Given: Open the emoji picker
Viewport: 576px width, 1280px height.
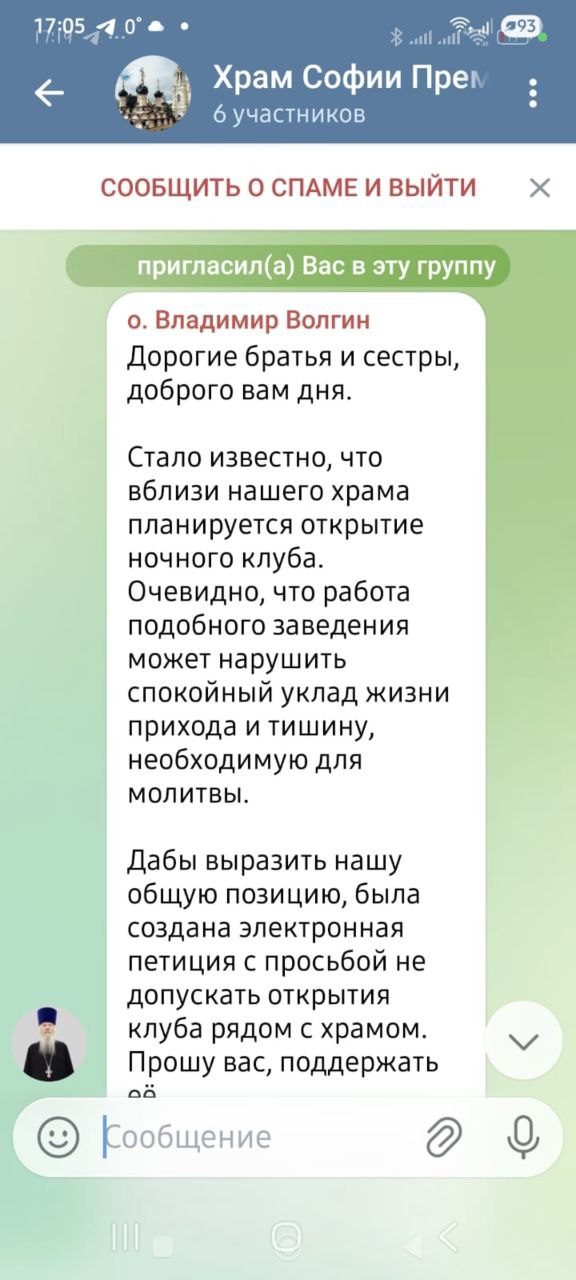Looking at the screenshot, I should click(x=58, y=1137).
